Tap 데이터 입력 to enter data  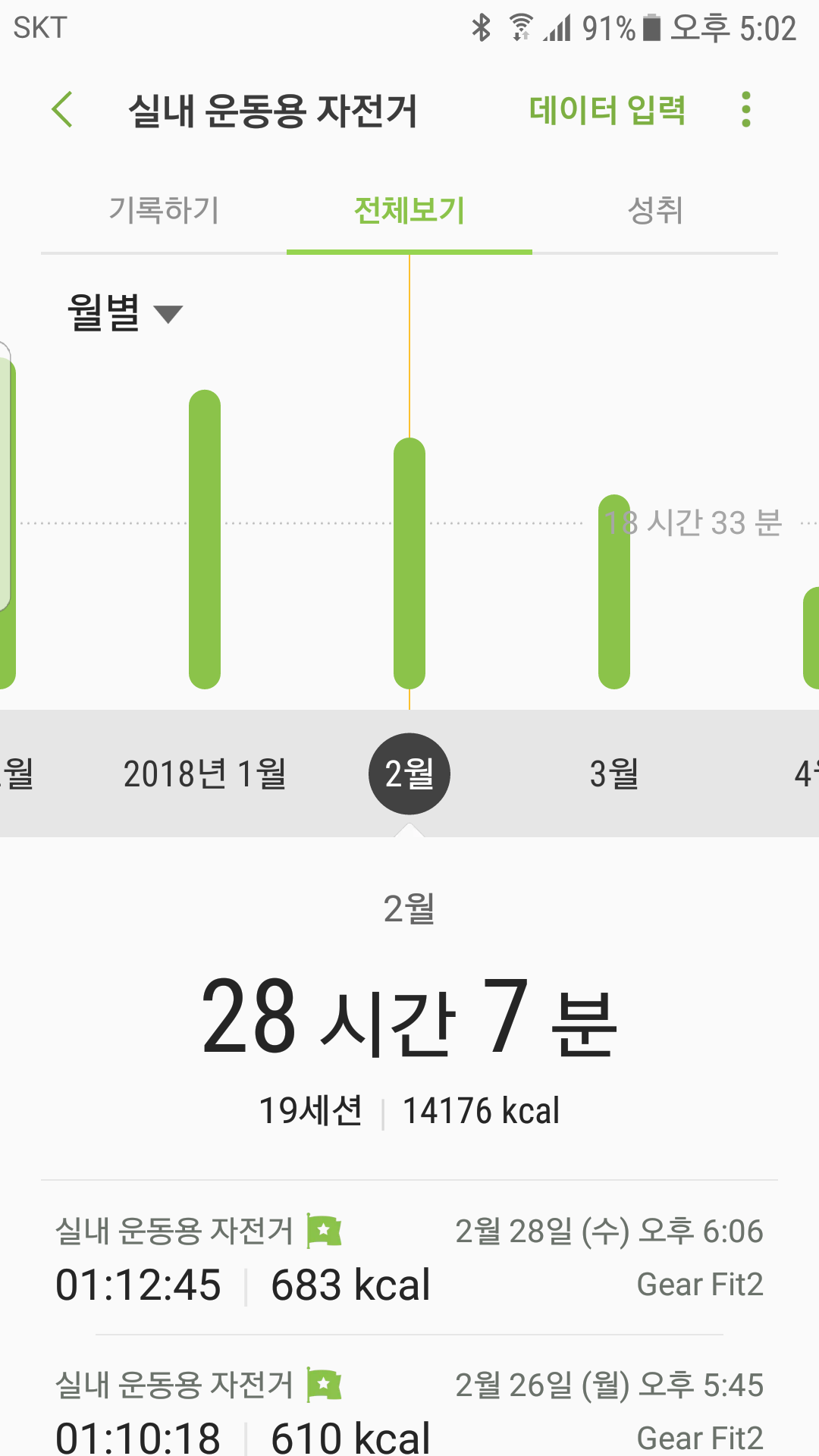click(607, 111)
